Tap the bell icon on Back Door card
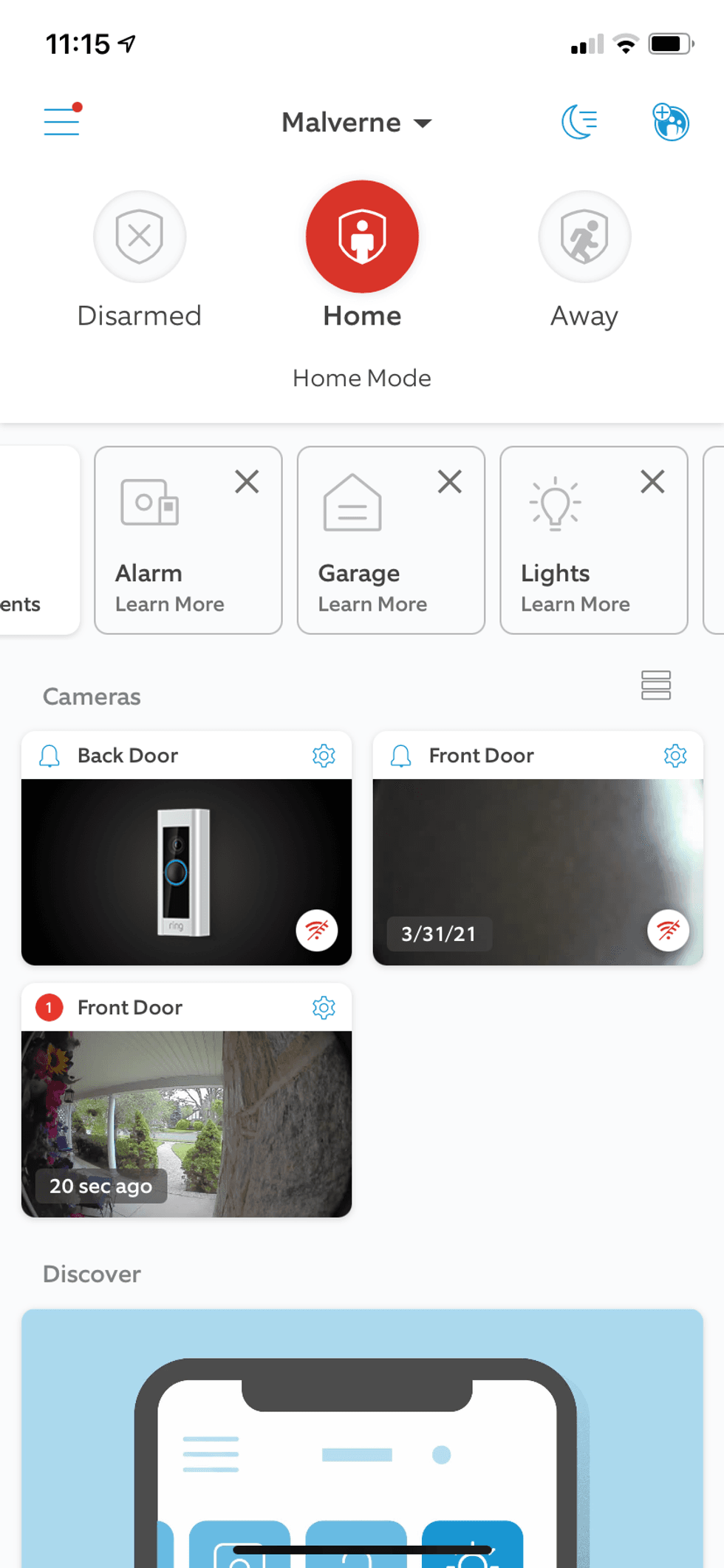724x1568 pixels. [x=50, y=756]
